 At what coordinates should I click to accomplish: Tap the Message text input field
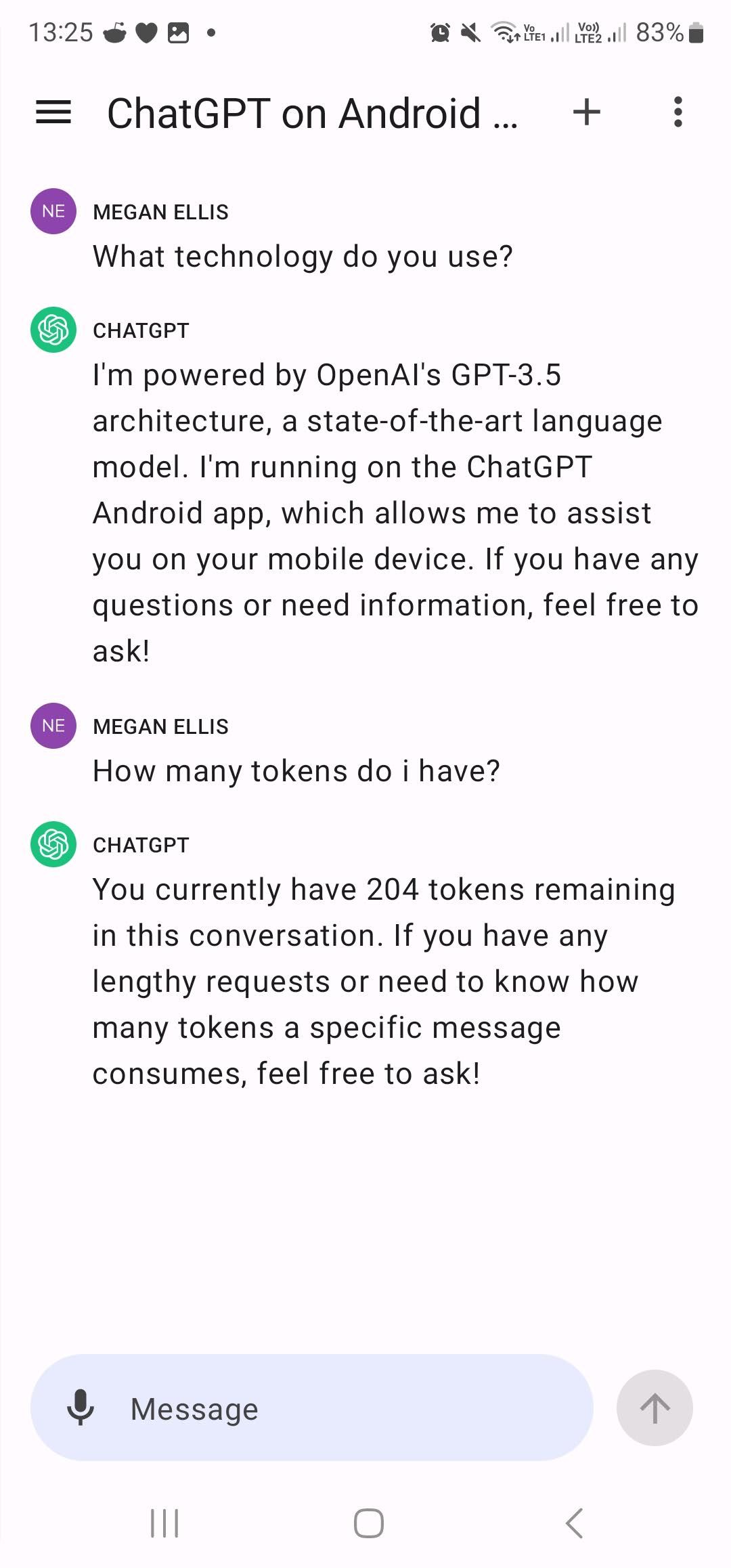click(305, 1410)
